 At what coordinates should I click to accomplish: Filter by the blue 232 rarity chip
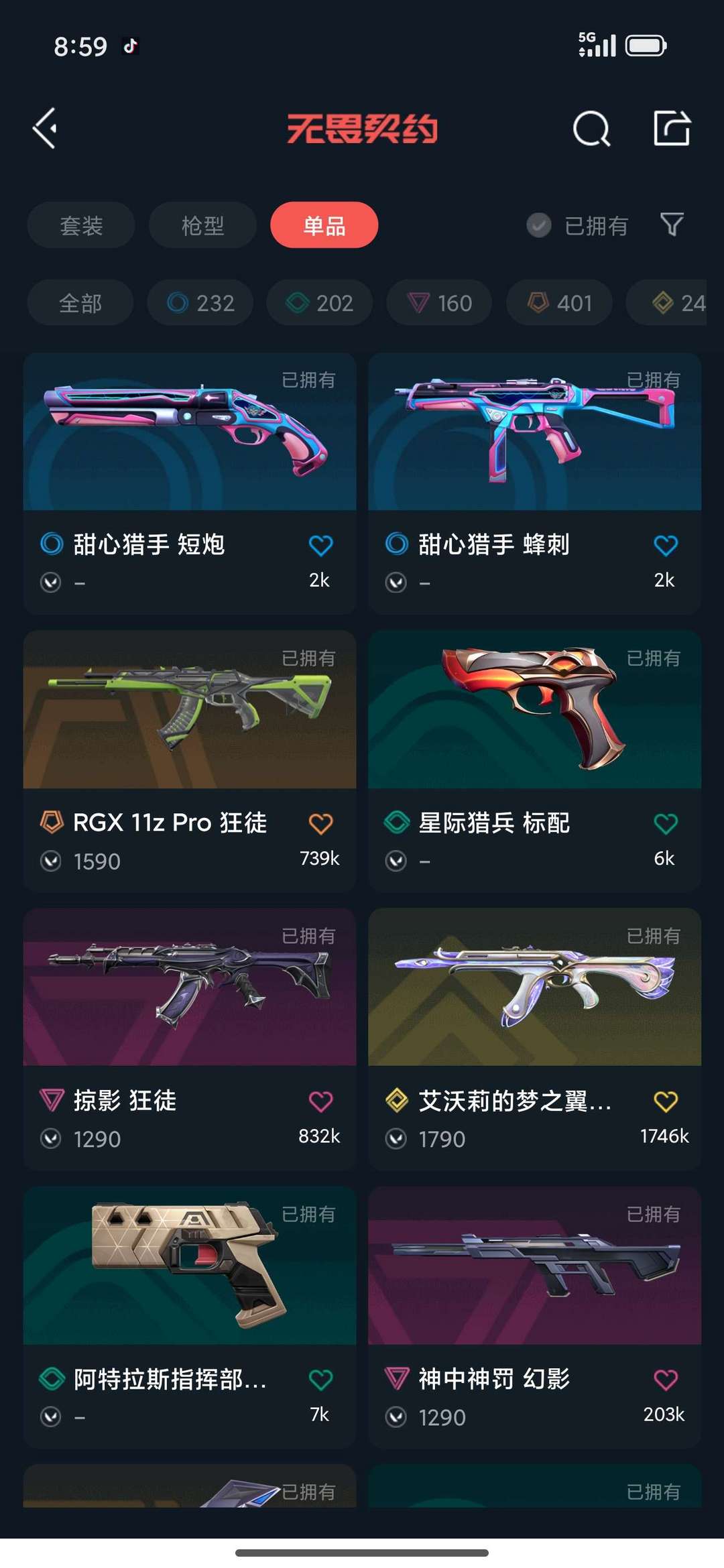(x=200, y=303)
